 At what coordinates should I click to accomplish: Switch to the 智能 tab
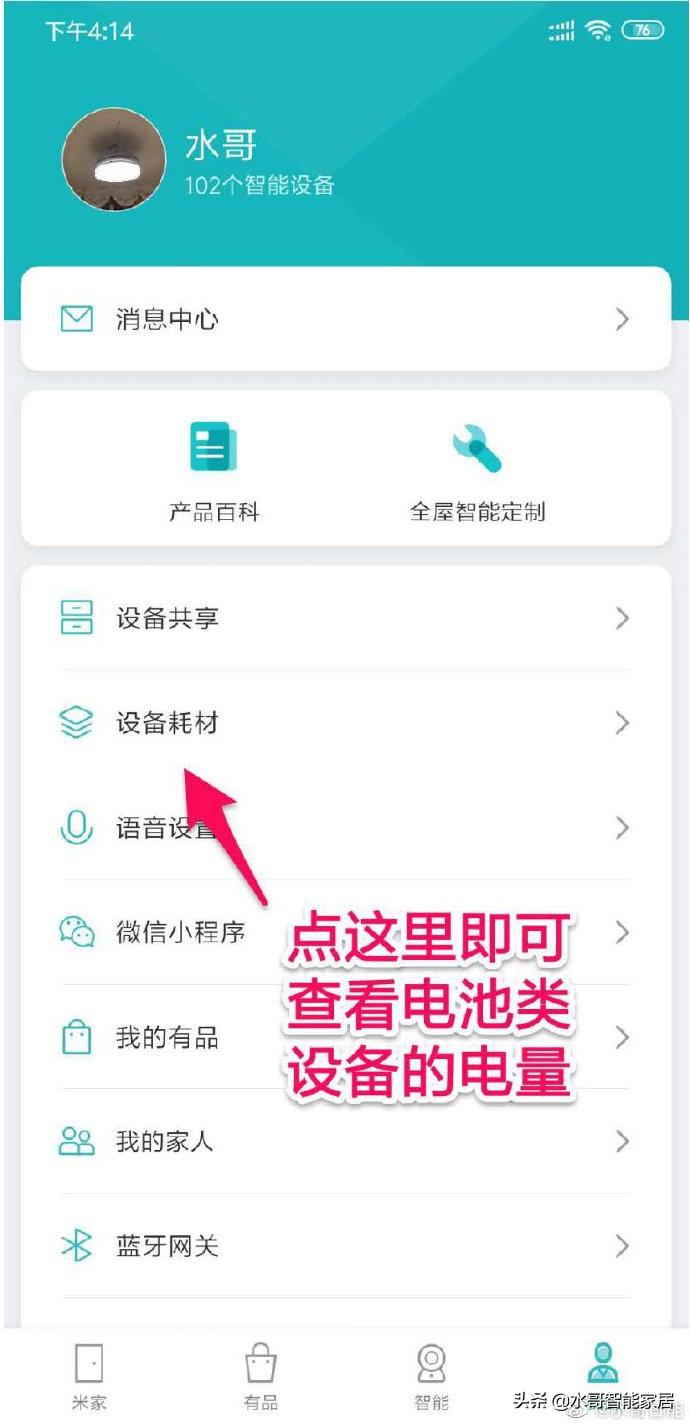431,1376
